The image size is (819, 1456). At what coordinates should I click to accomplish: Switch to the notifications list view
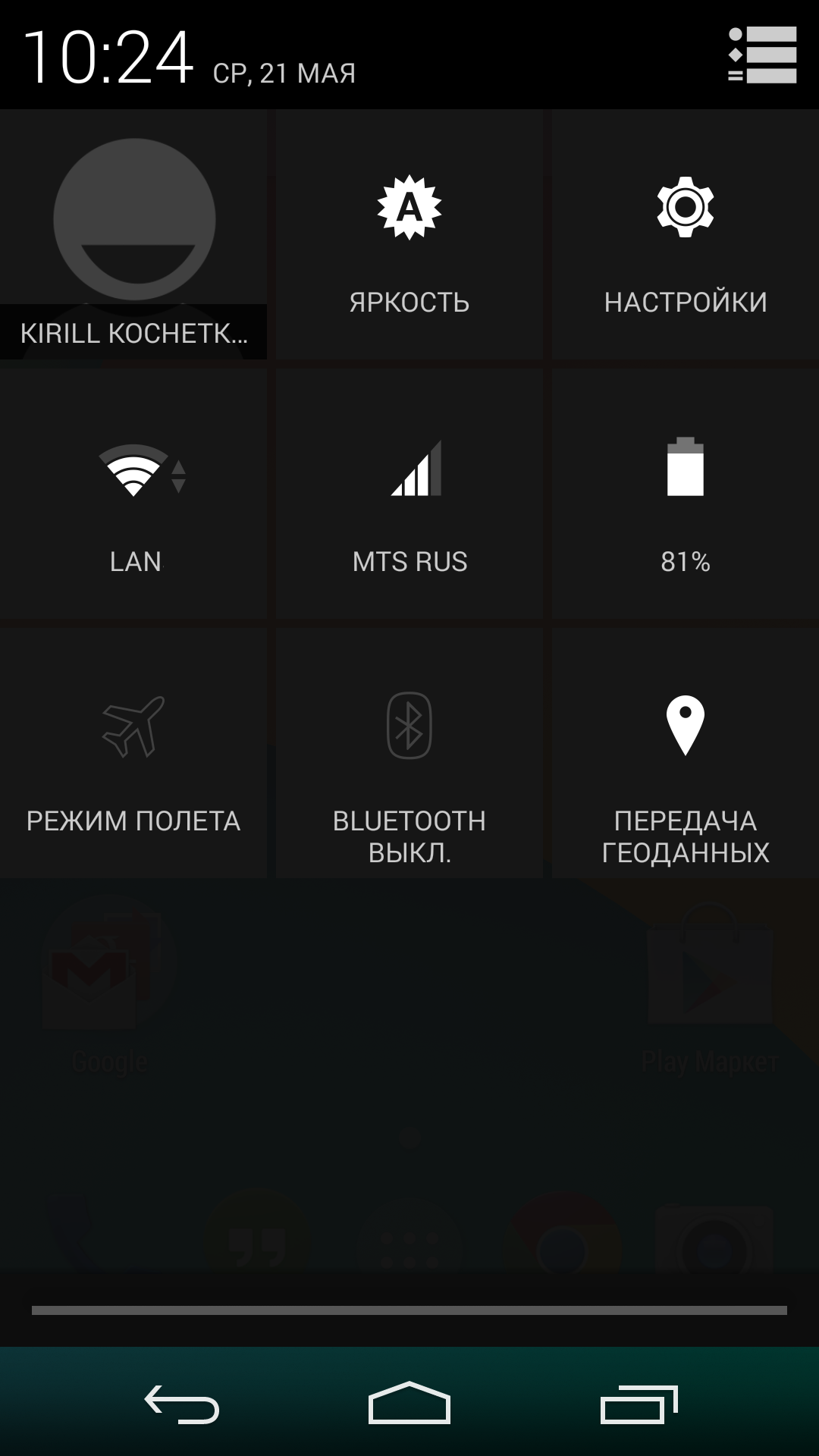point(762,55)
